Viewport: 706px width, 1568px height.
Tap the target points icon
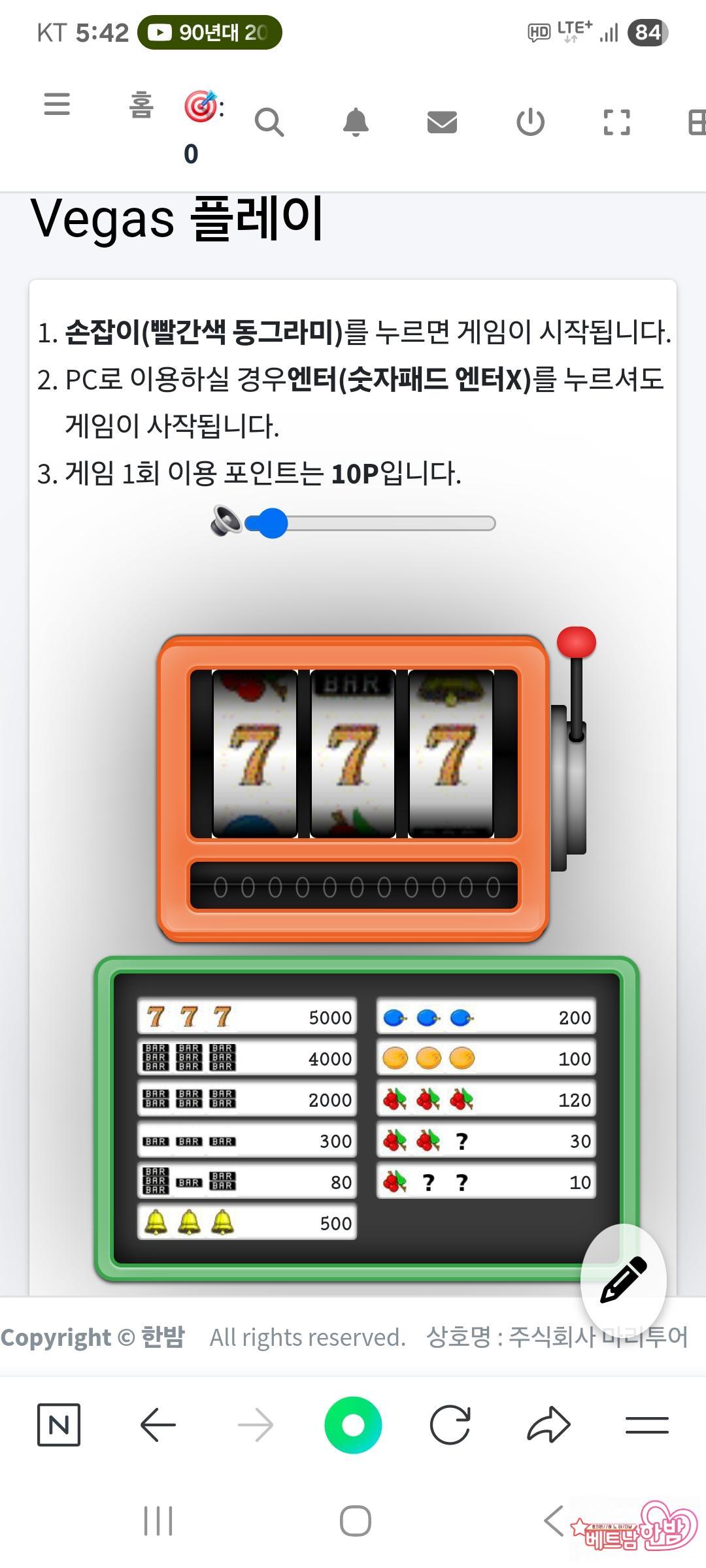pyautogui.click(x=201, y=106)
